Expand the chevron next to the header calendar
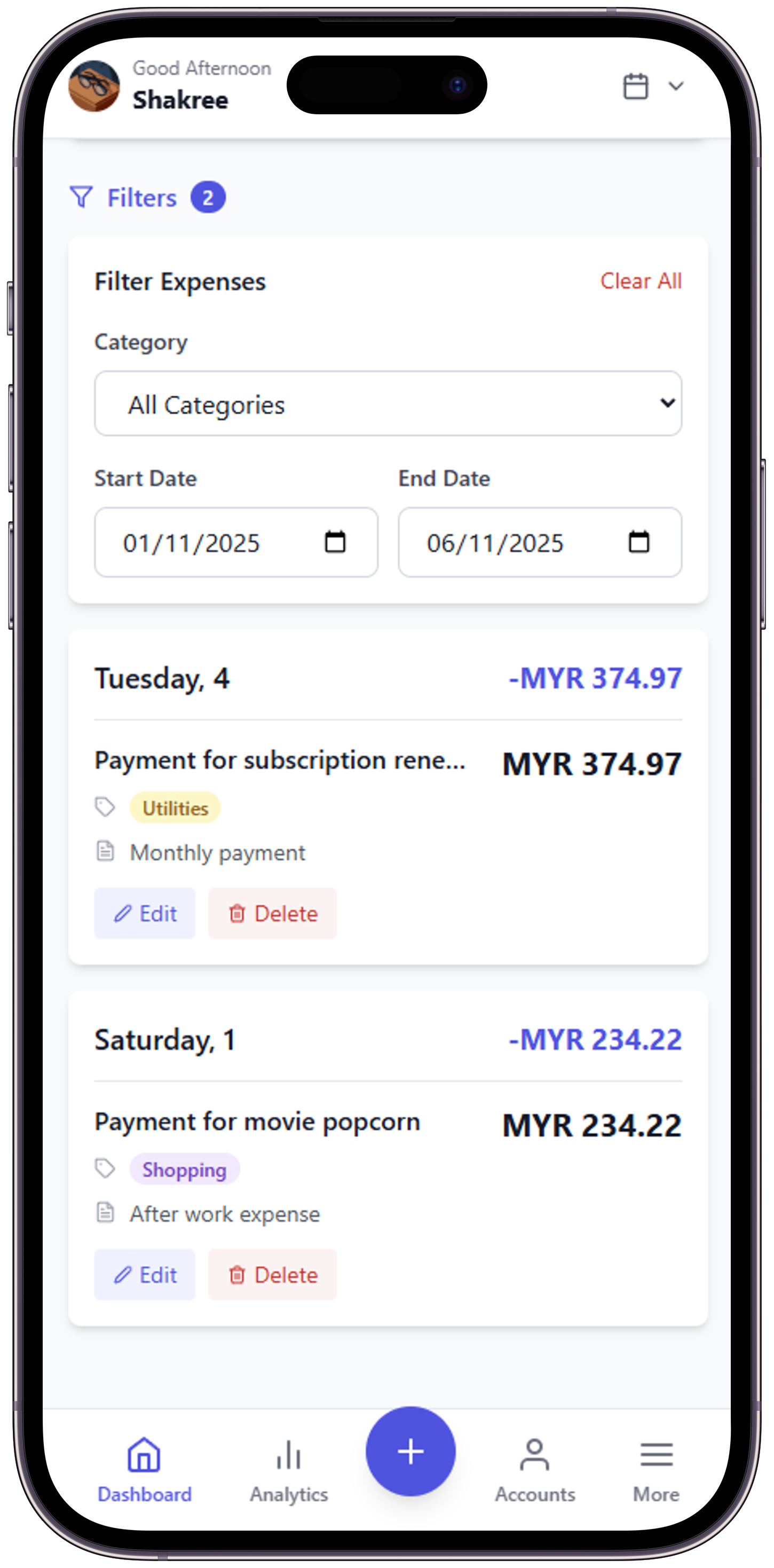The image size is (774, 1568). 675,86
